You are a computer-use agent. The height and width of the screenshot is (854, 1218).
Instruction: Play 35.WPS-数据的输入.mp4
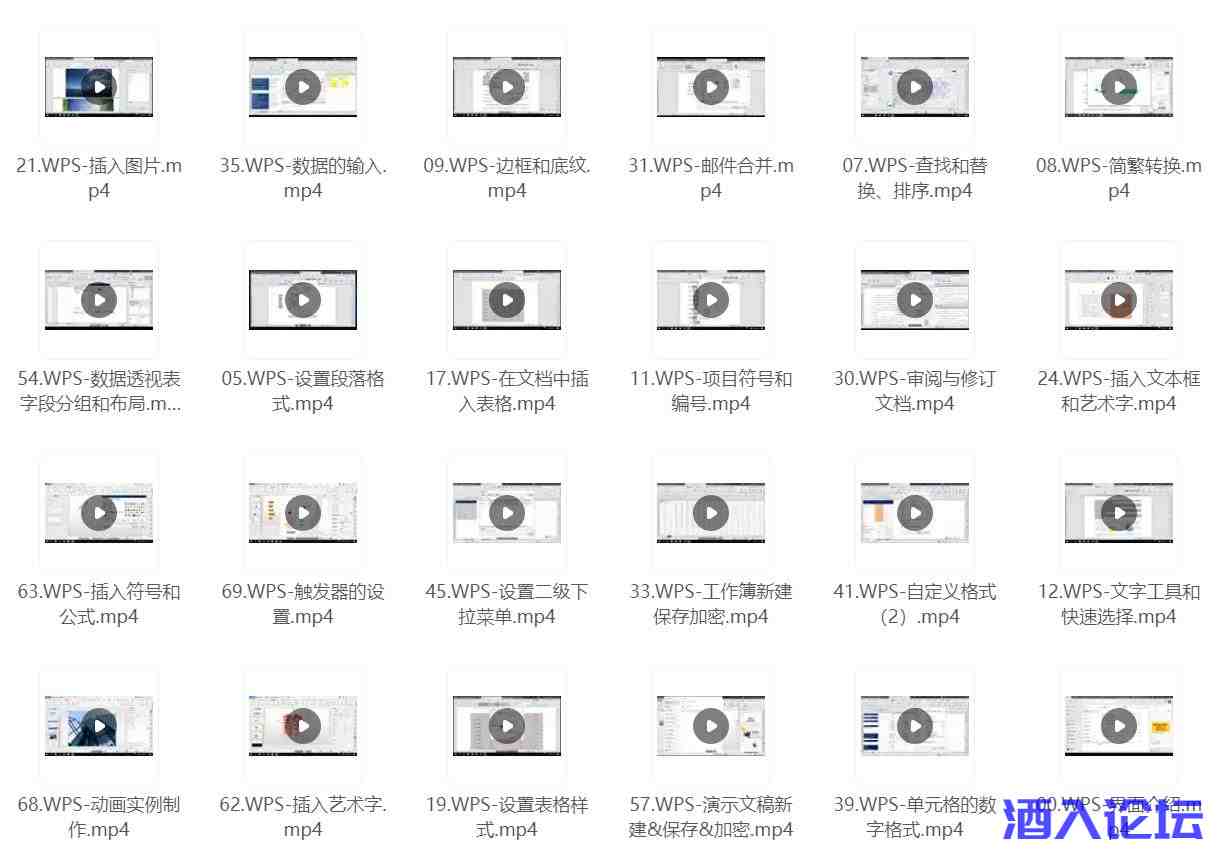click(303, 87)
